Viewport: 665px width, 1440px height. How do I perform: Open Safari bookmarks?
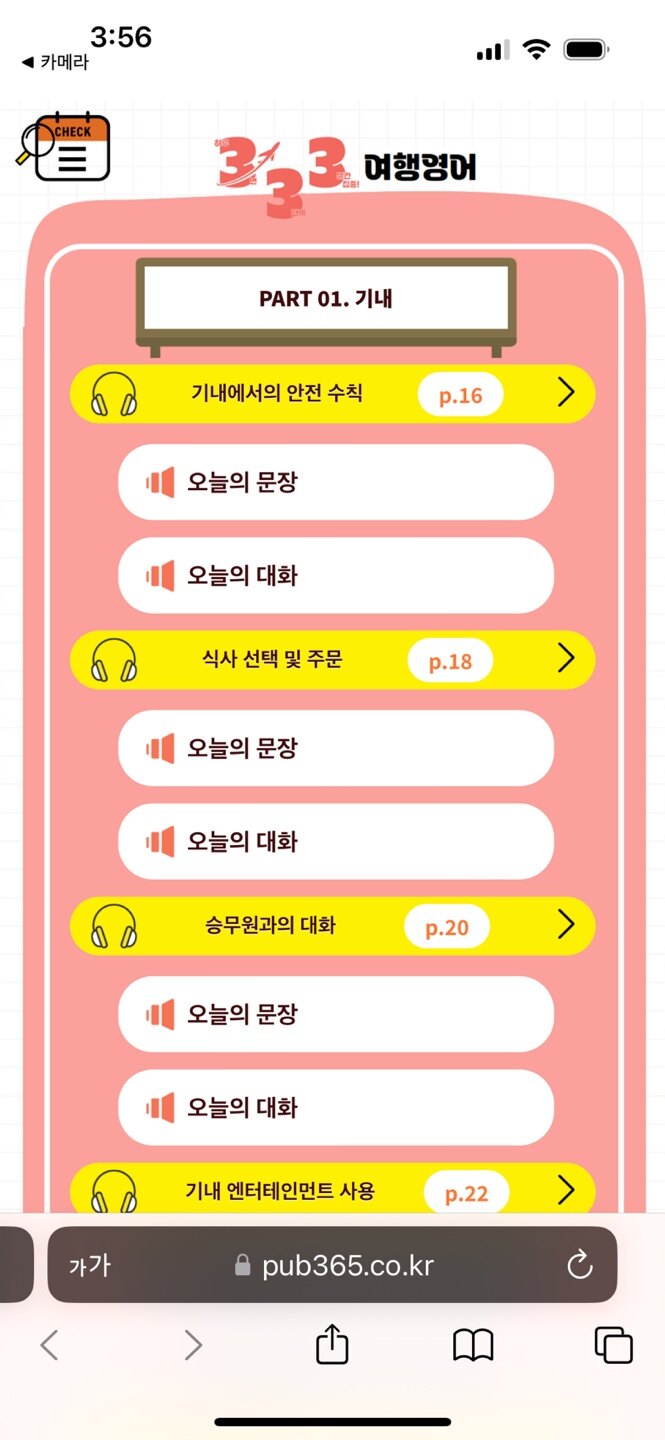pyautogui.click(x=473, y=1345)
